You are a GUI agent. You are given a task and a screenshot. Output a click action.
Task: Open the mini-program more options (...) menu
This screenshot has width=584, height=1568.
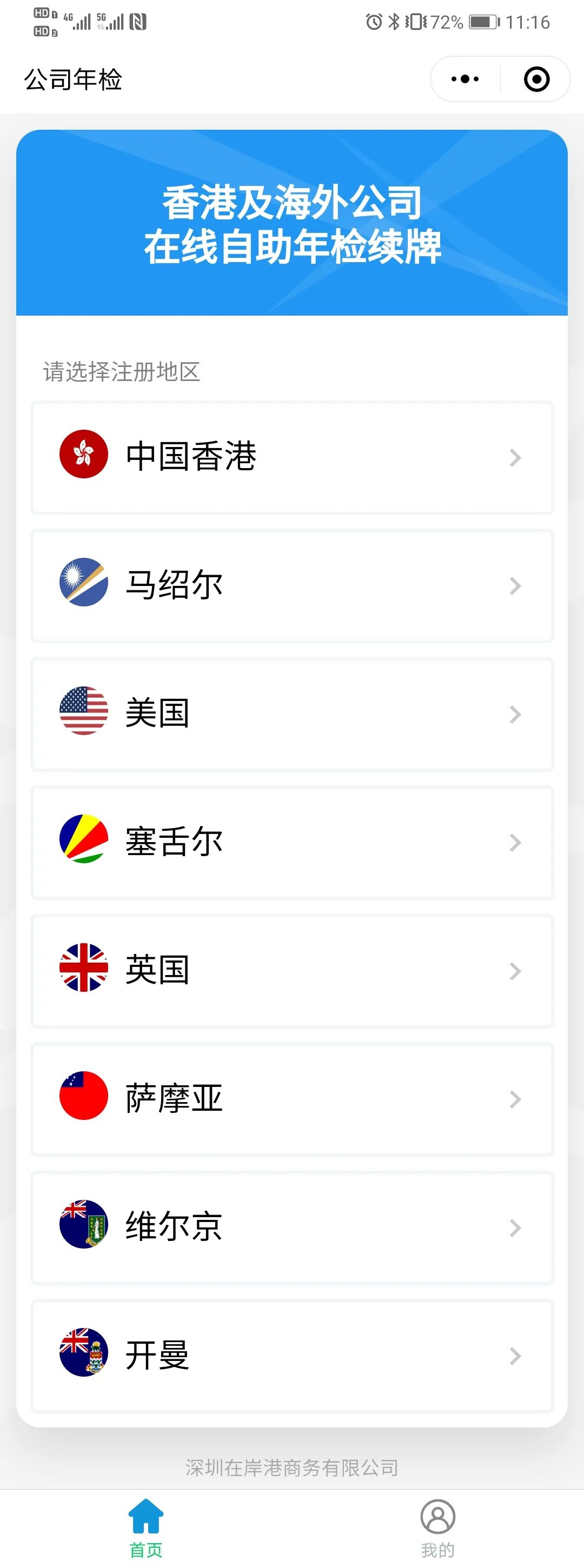tap(464, 78)
